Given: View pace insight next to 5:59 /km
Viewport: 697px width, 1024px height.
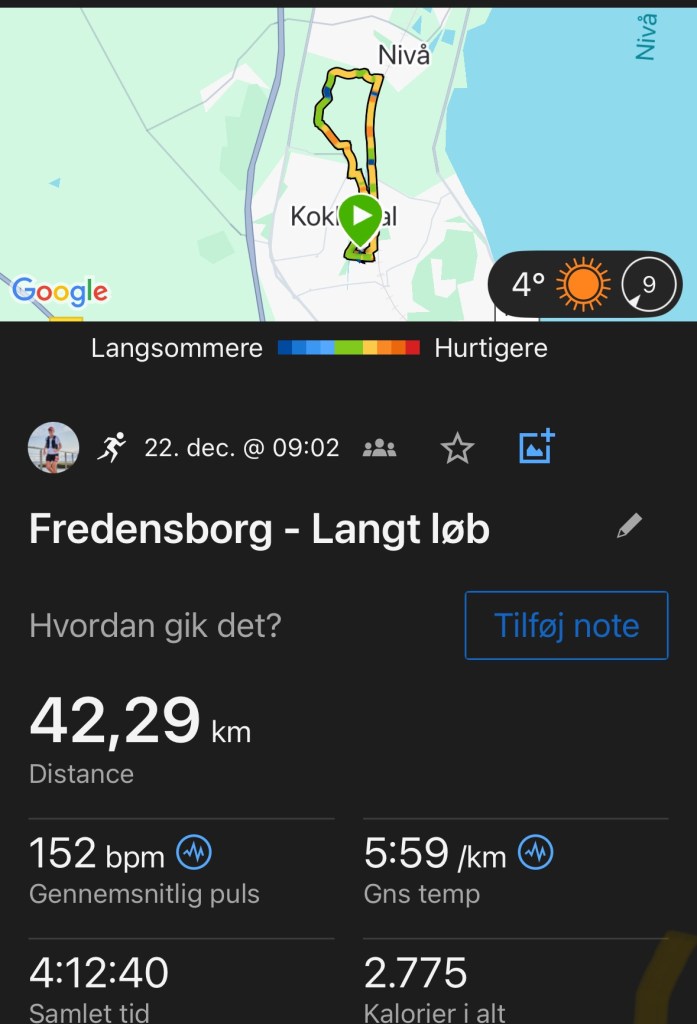Looking at the screenshot, I should [536, 853].
